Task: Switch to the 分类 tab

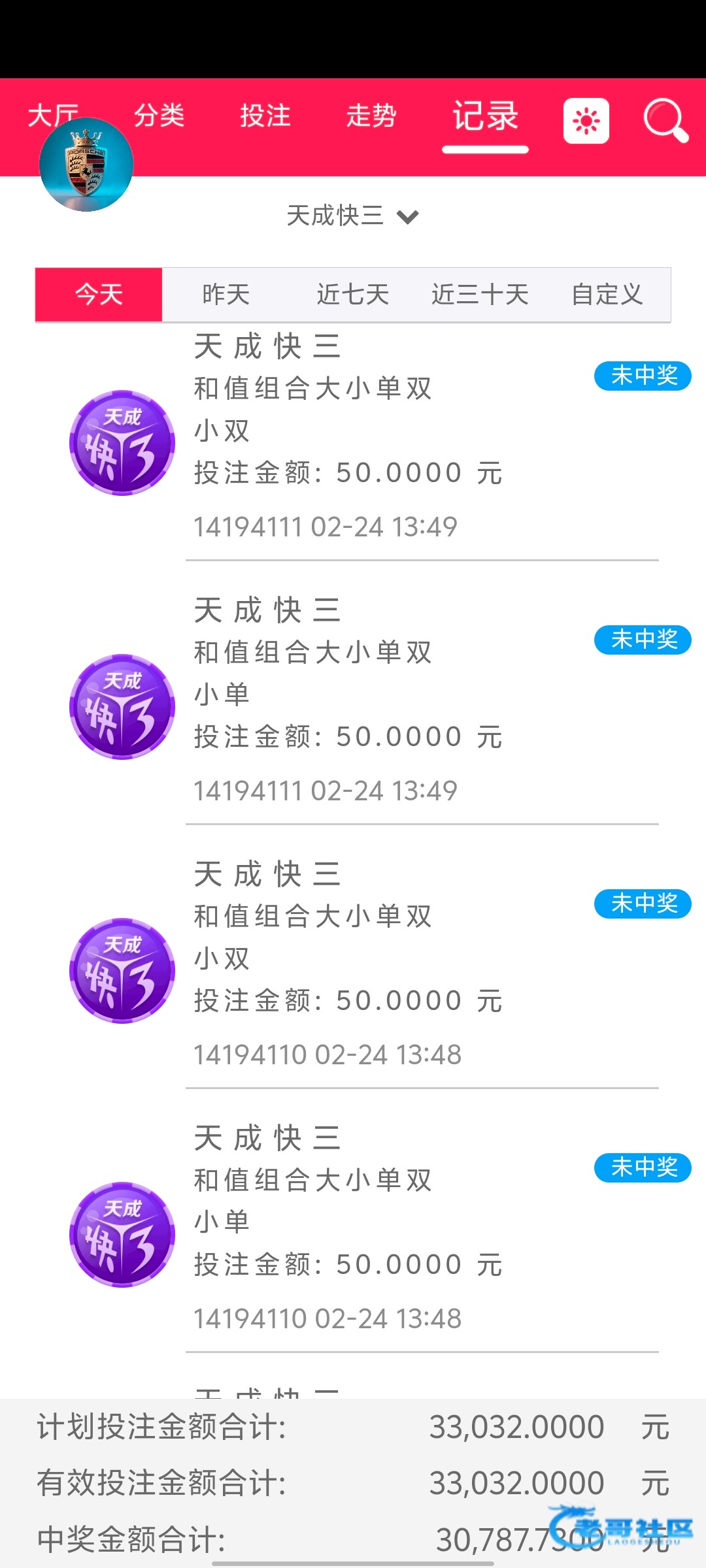Action: point(159,116)
